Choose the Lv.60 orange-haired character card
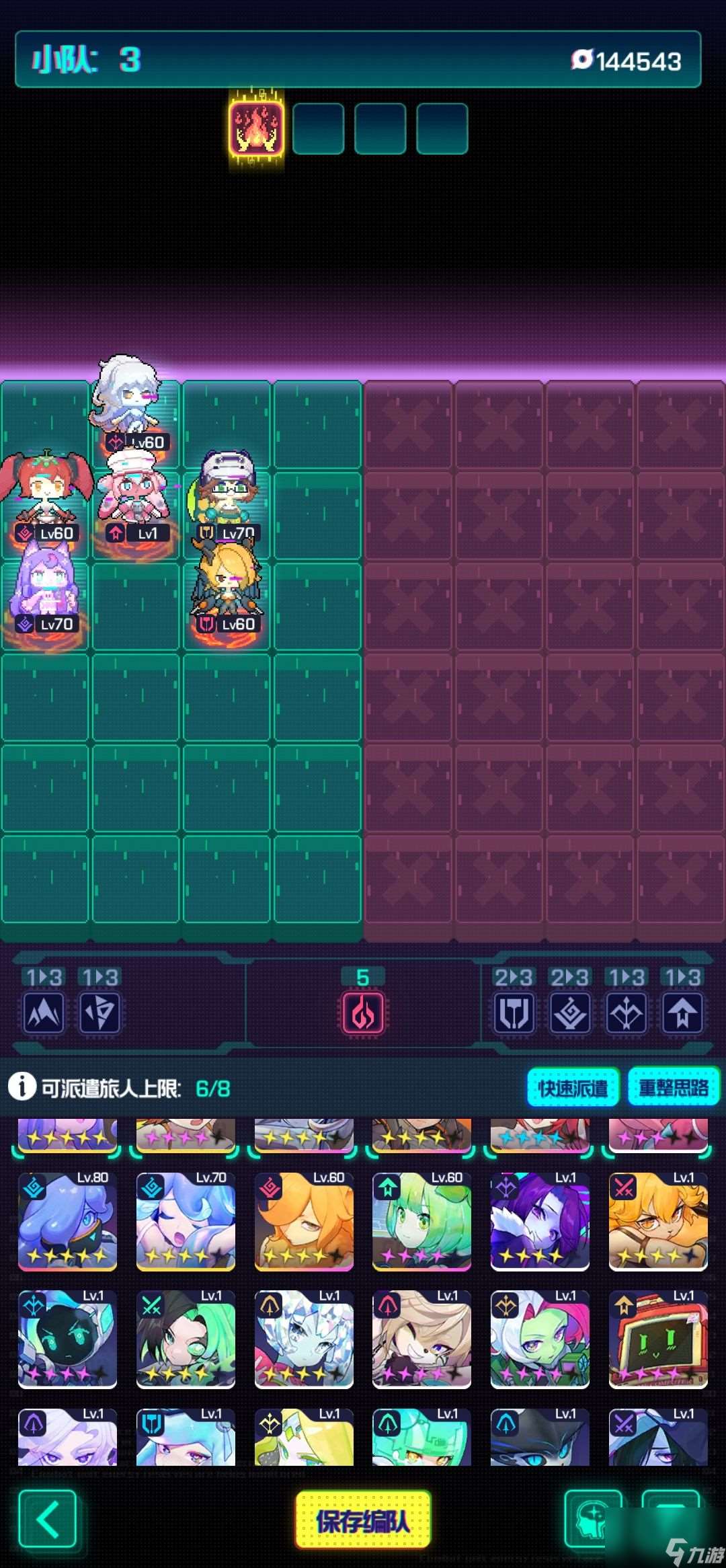The height and width of the screenshot is (1568, 726). click(304, 1221)
